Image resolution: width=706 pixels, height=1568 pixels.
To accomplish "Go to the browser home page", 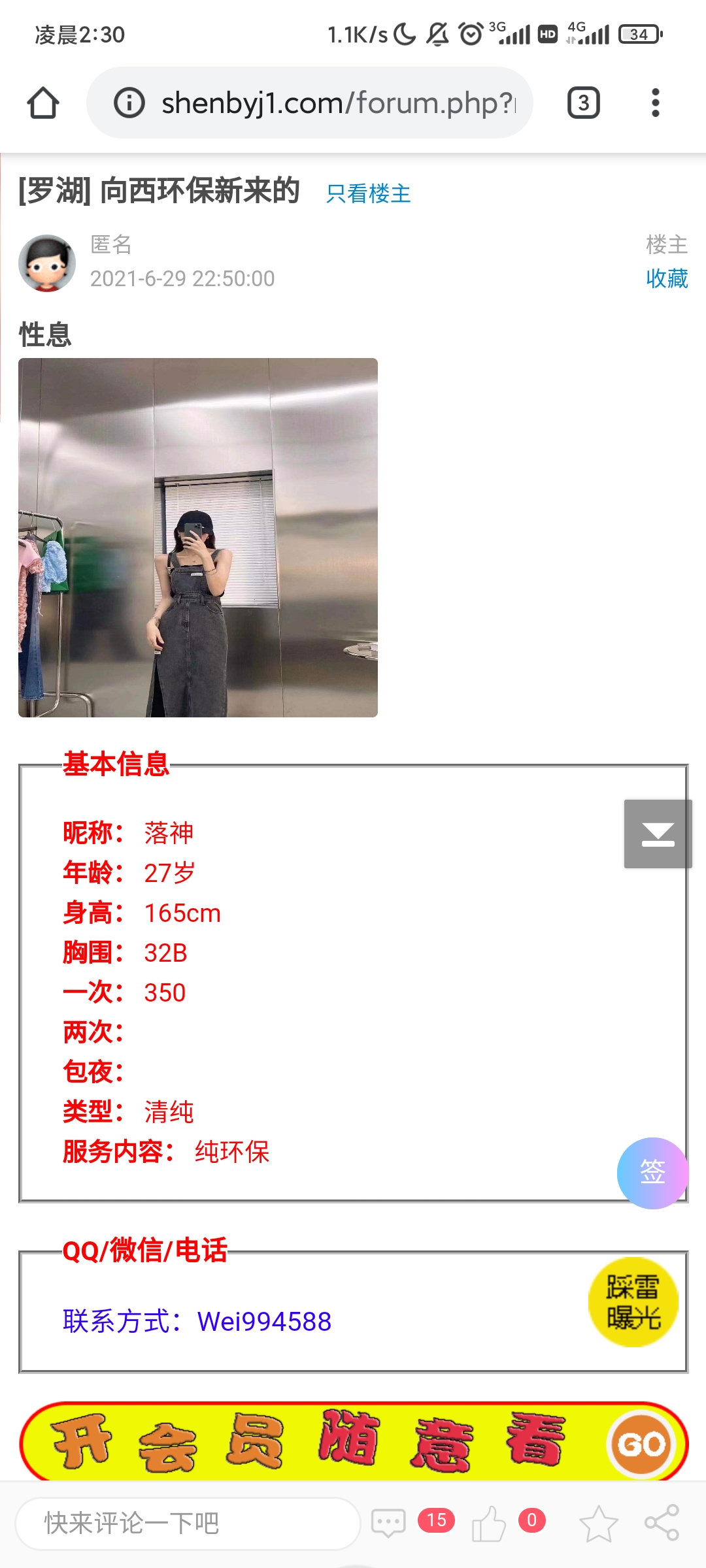I will [43, 103].
